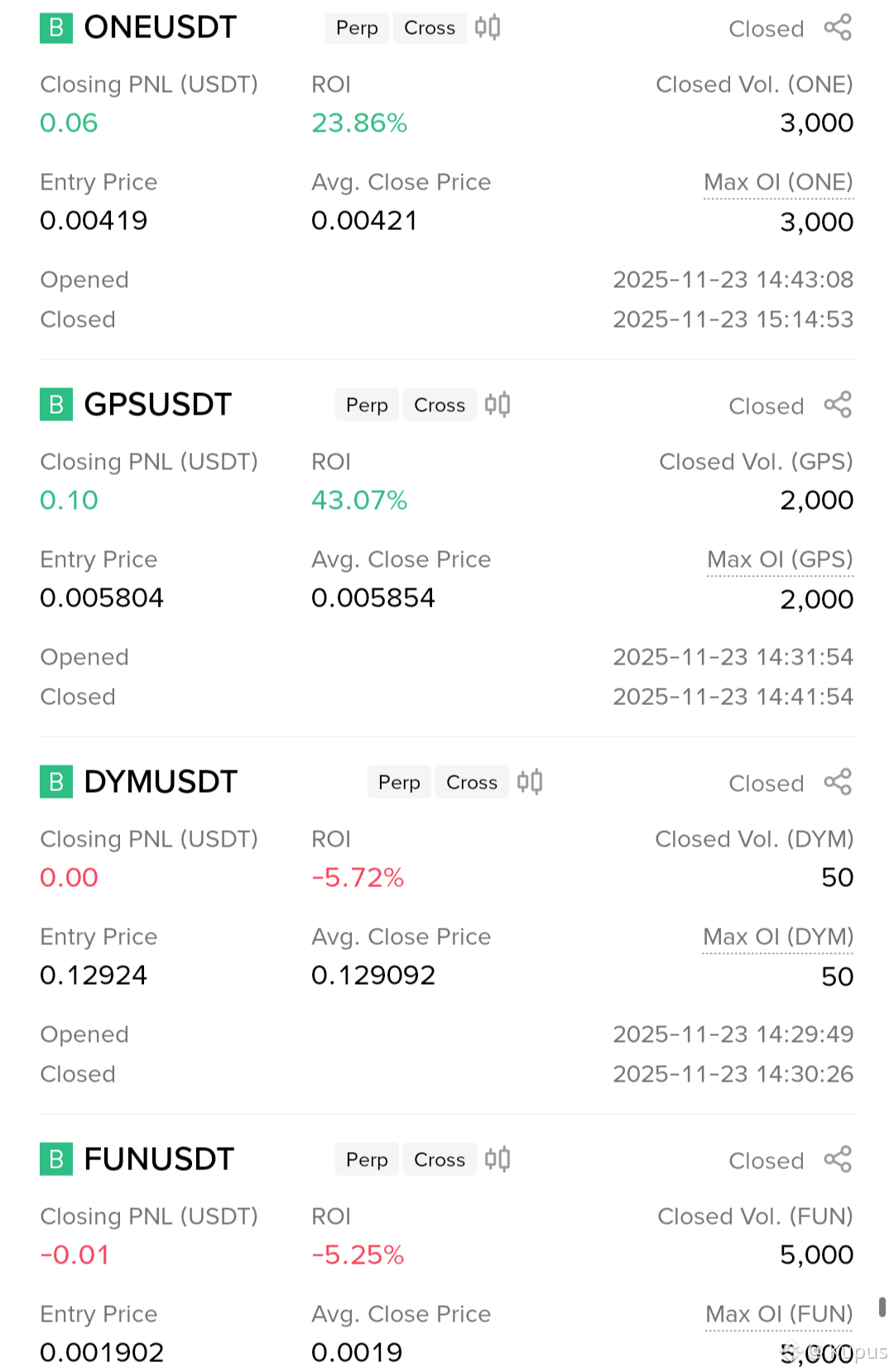This screenshot has width=894, height=1372.
Task: Open the FUNUSDT candlestick chart icon
Action: point(497,1159)
